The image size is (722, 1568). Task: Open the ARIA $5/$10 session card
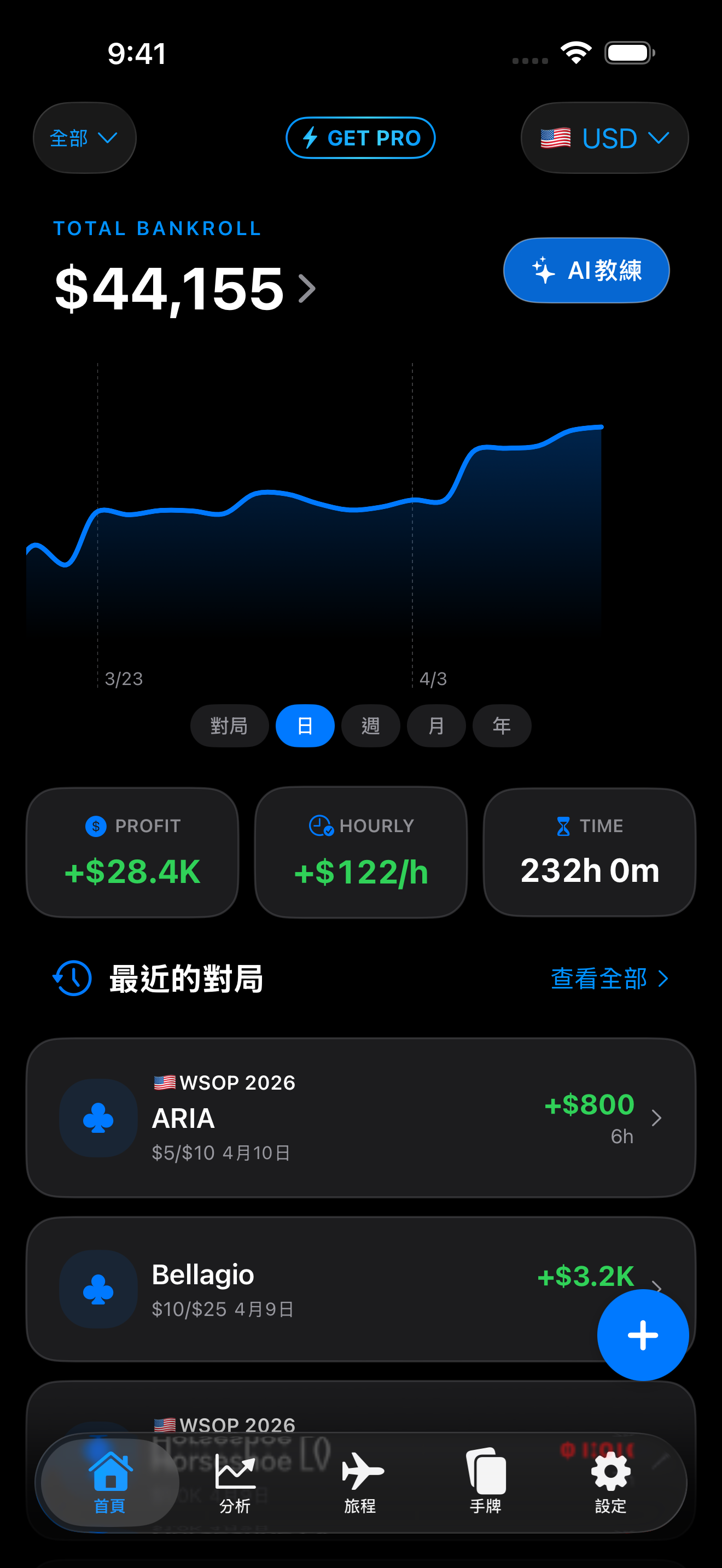tap(360, 1118)
